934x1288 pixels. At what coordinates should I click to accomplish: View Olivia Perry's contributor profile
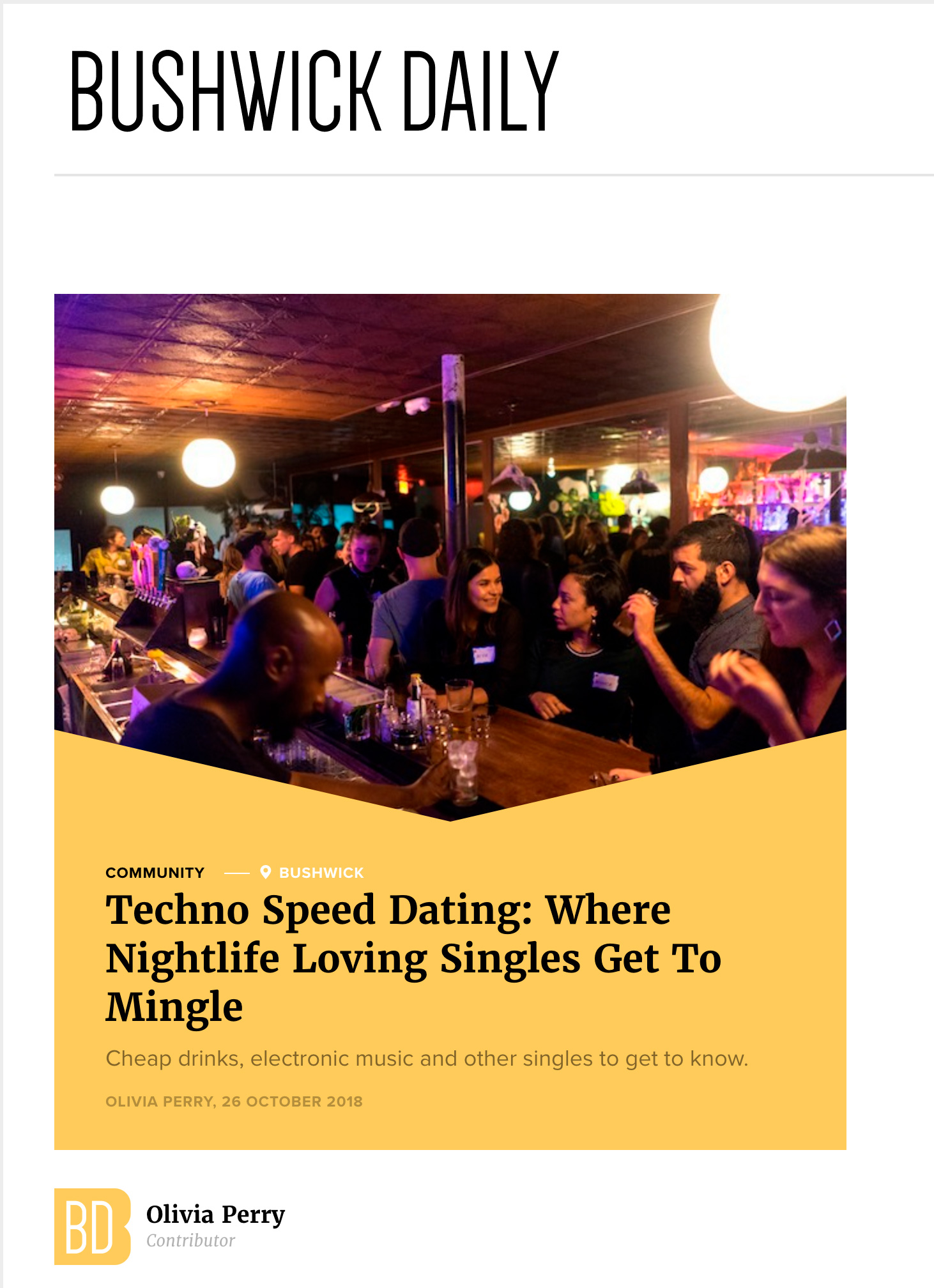215,1215
